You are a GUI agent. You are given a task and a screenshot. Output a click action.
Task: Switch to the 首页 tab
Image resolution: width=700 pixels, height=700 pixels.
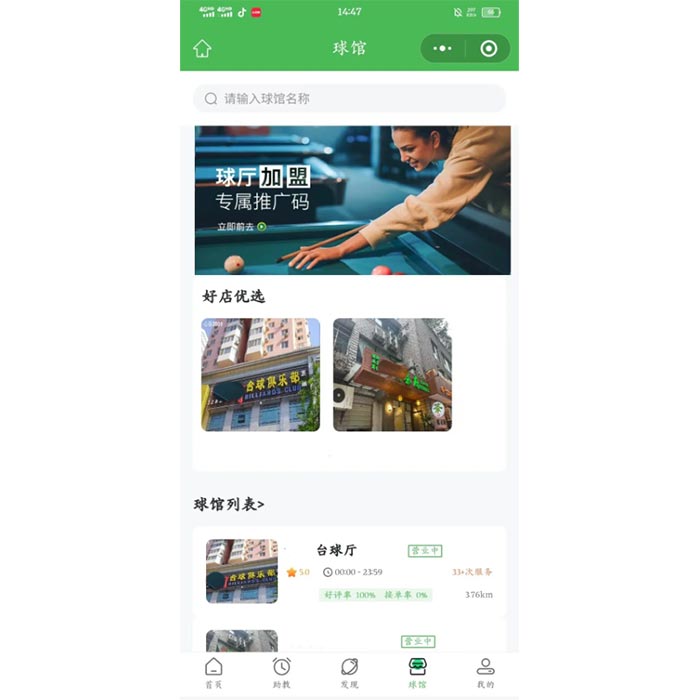[x=214, y=672]
